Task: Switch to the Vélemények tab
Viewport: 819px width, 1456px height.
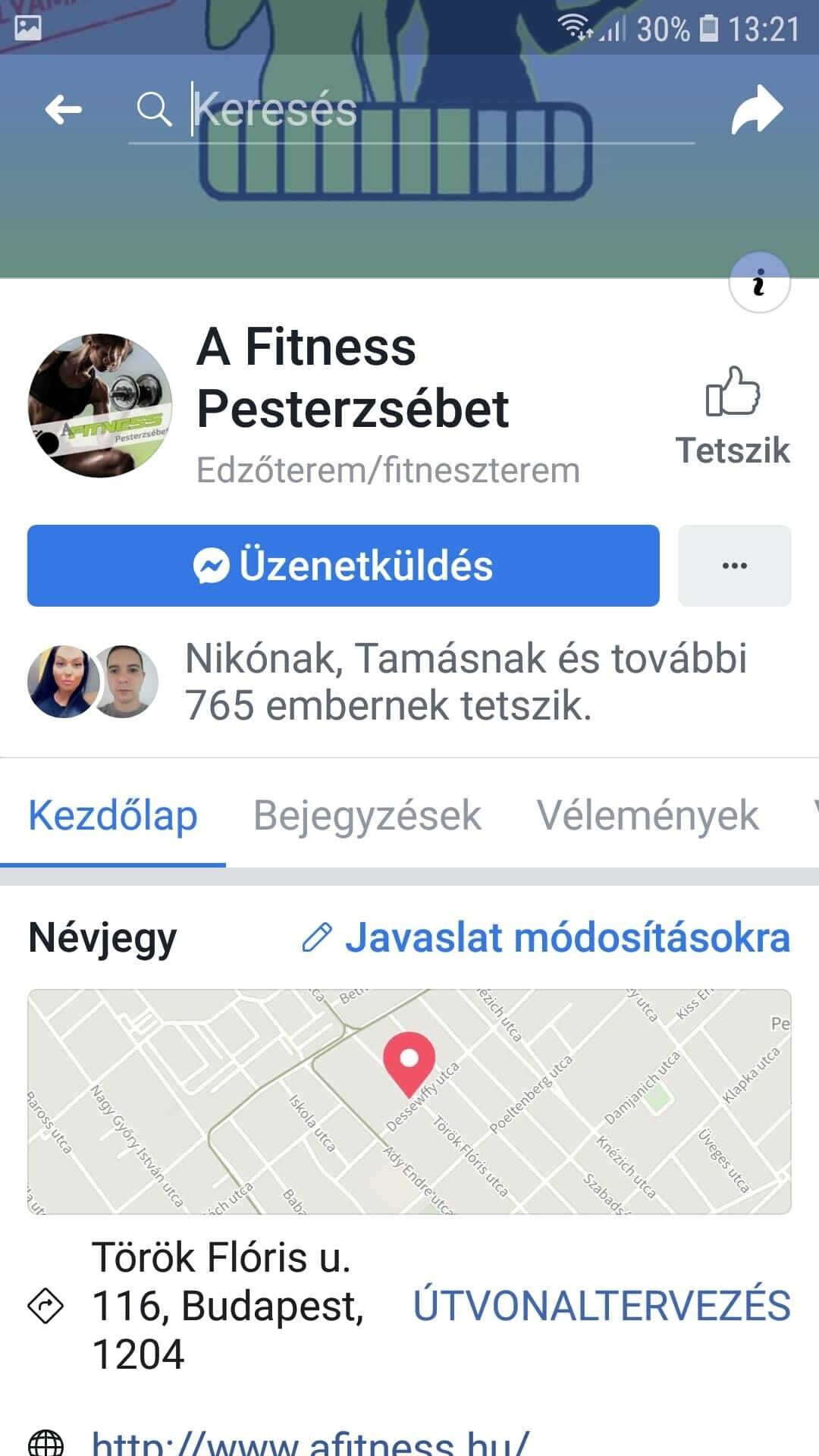Action: point(648,816)
